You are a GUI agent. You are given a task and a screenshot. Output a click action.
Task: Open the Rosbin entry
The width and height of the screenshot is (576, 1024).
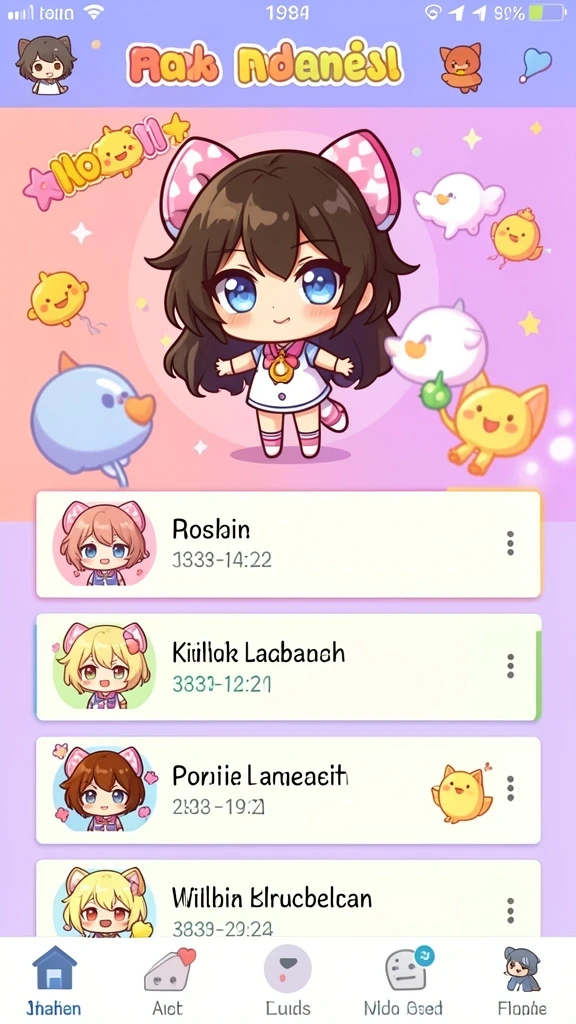(288, 544)
